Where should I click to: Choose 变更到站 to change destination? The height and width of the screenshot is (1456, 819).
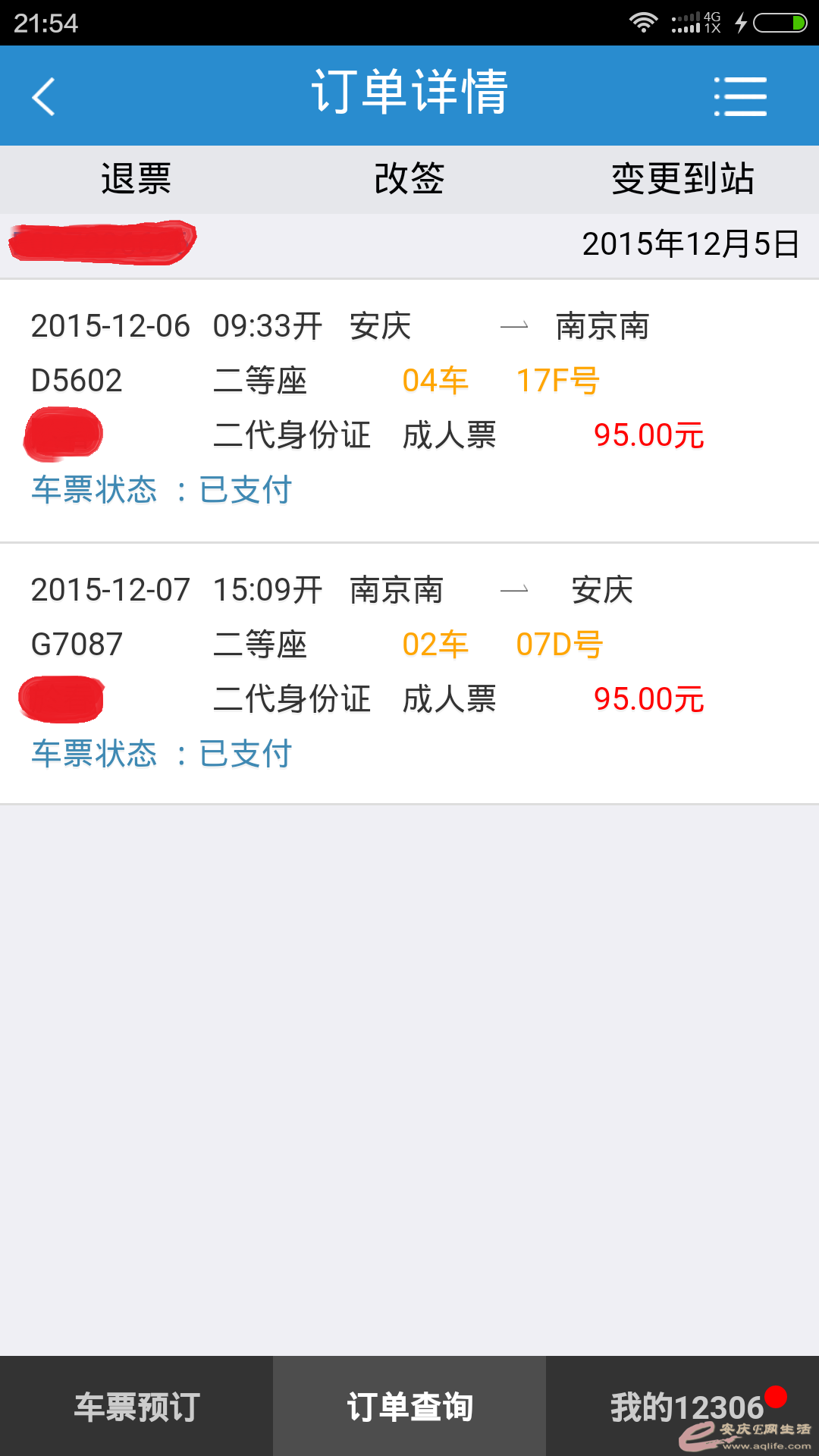pos(682,179)
